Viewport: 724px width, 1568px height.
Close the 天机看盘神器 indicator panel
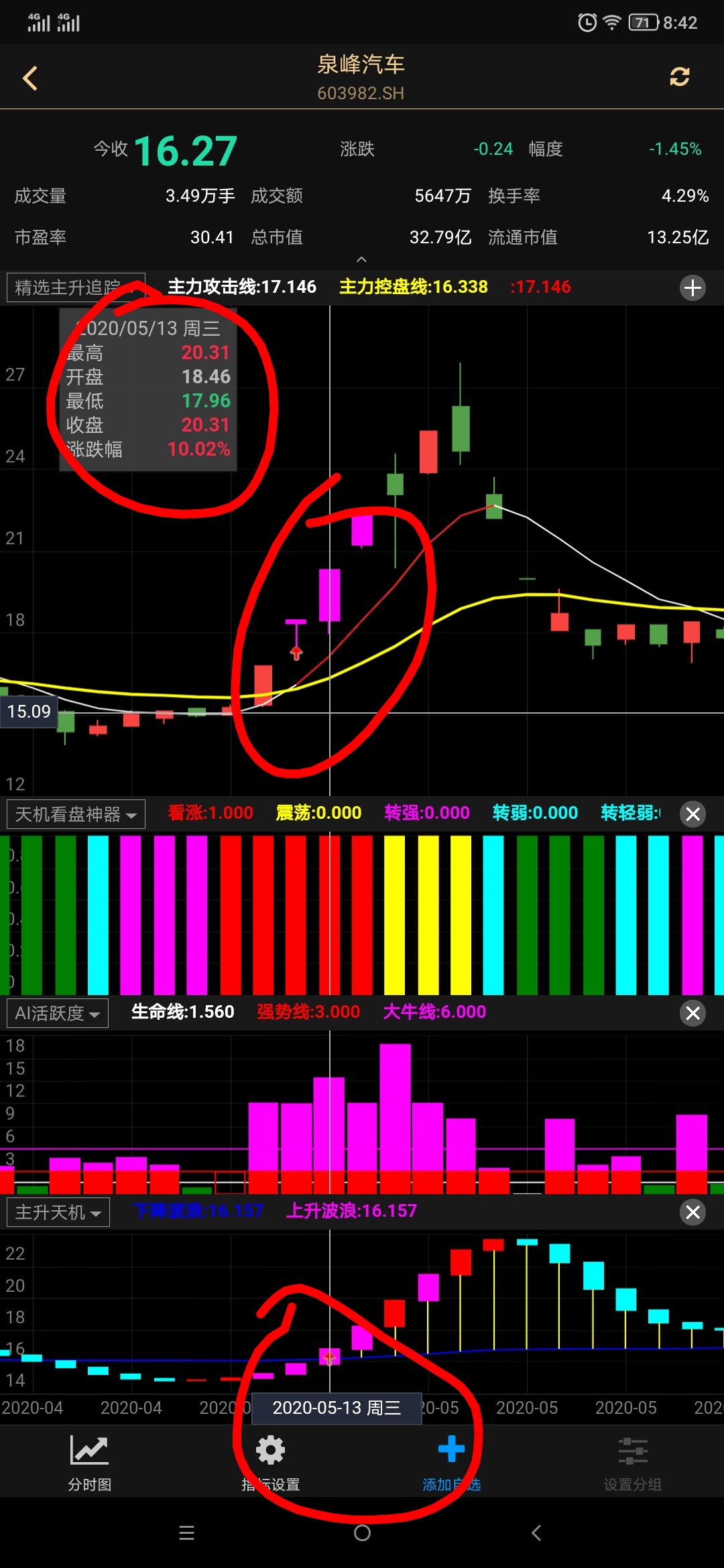pos(692,814)
